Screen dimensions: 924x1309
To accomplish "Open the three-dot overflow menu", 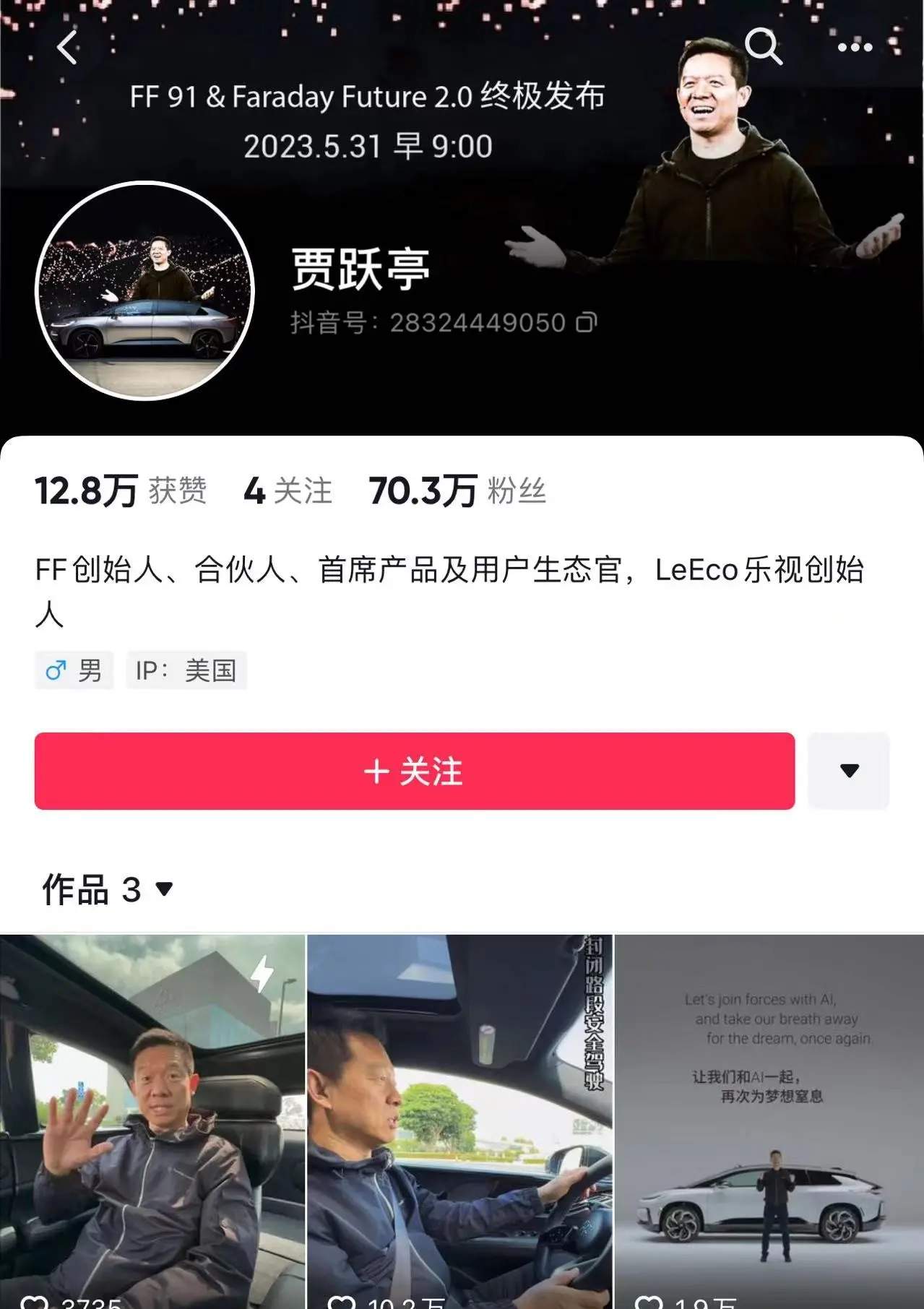I will click(x=855, y=48).
